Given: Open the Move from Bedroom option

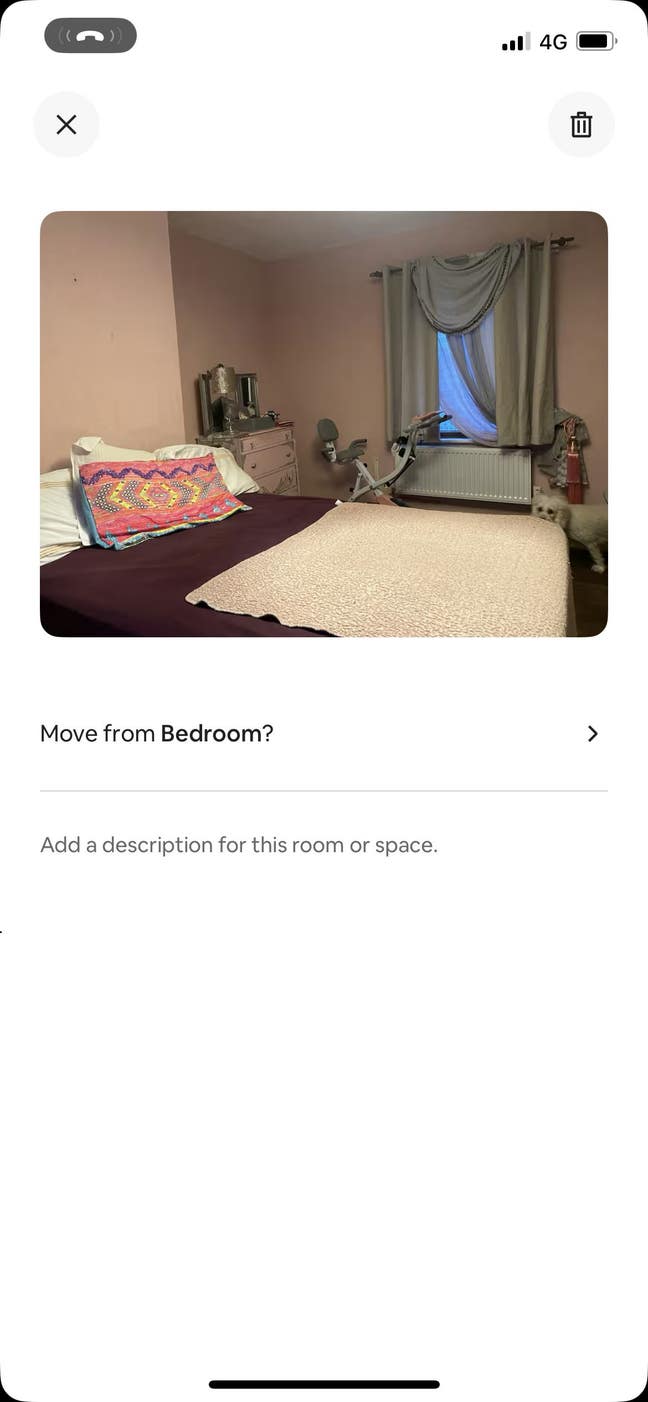Looking at the screenshot, I should pos(323,734).
